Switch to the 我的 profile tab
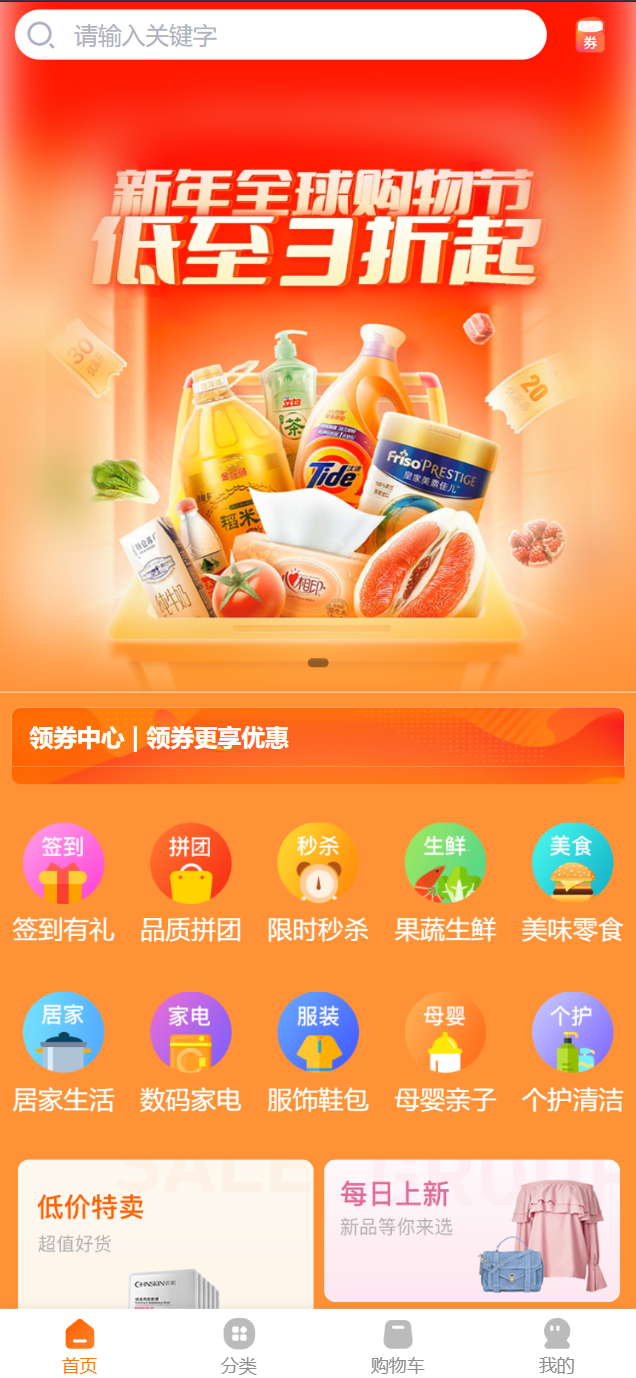The width and height of the screenshot is (636, 1378). click(x=557, y=1346)
